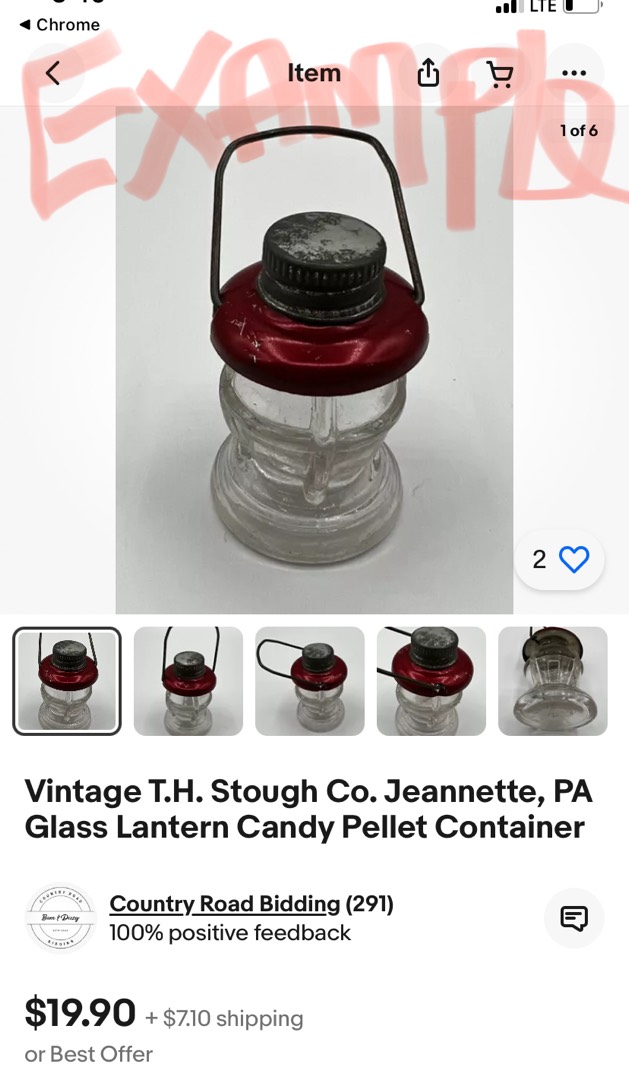Open seller Country Road Bidding profile

pos(225,904)
